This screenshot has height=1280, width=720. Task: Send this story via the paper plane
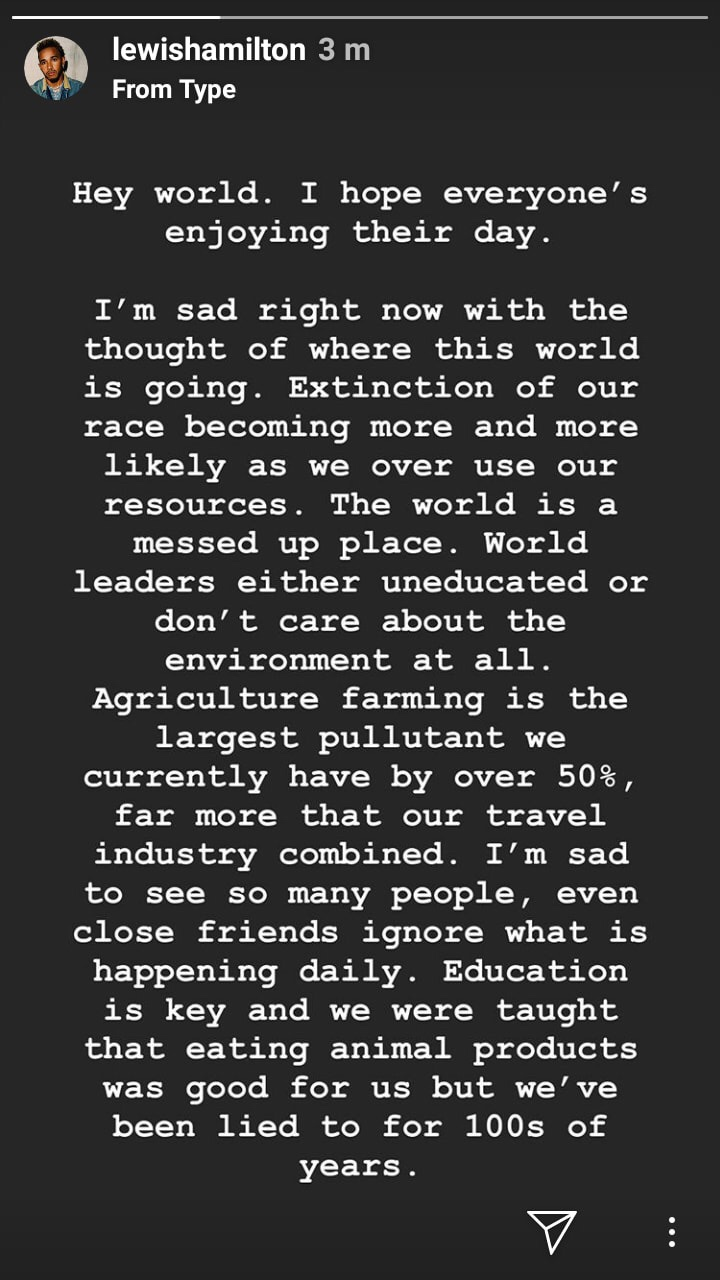point(551,1231)
